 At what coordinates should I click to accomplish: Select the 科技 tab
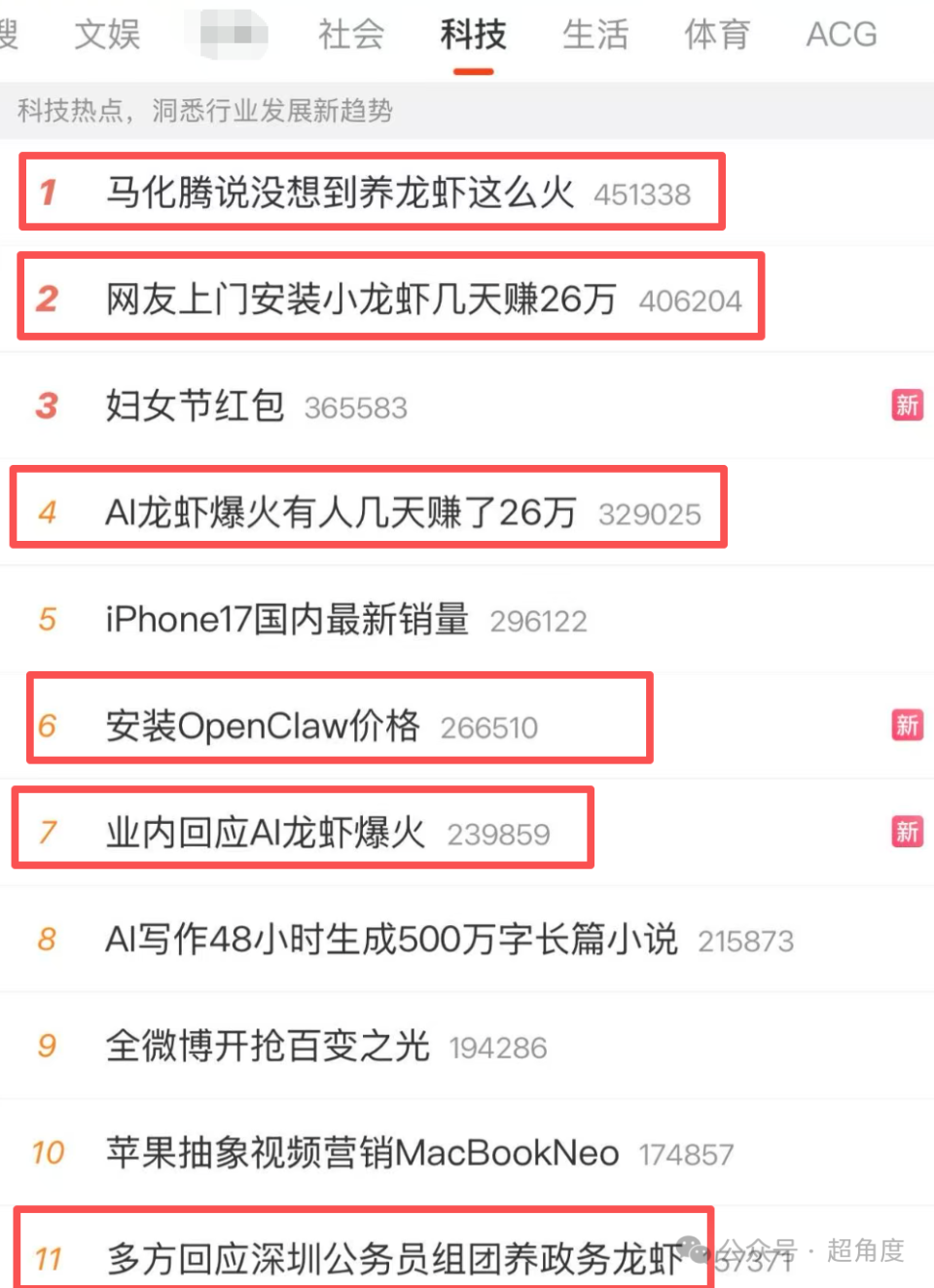pos(473,35)
